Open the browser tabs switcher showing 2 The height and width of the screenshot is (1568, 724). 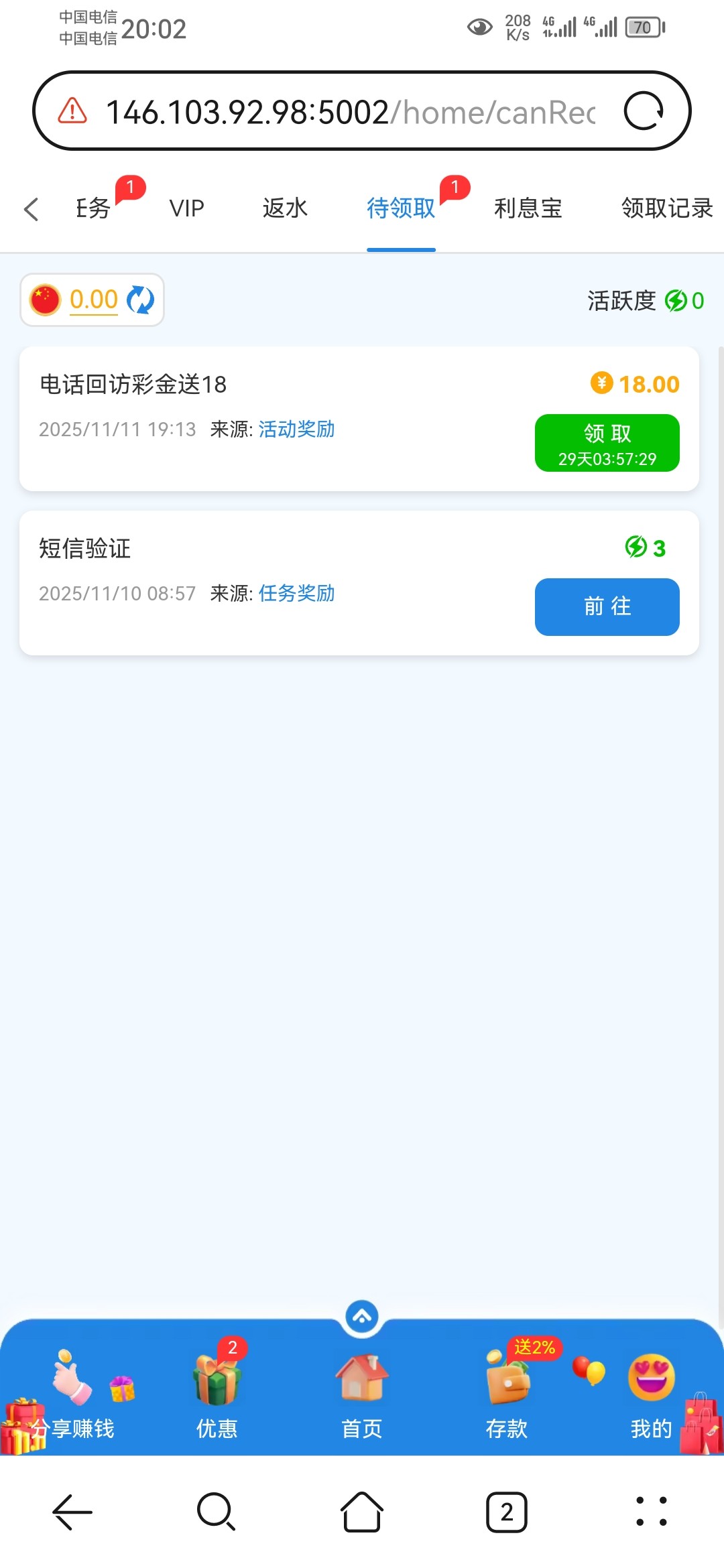tap(506, 1512)
